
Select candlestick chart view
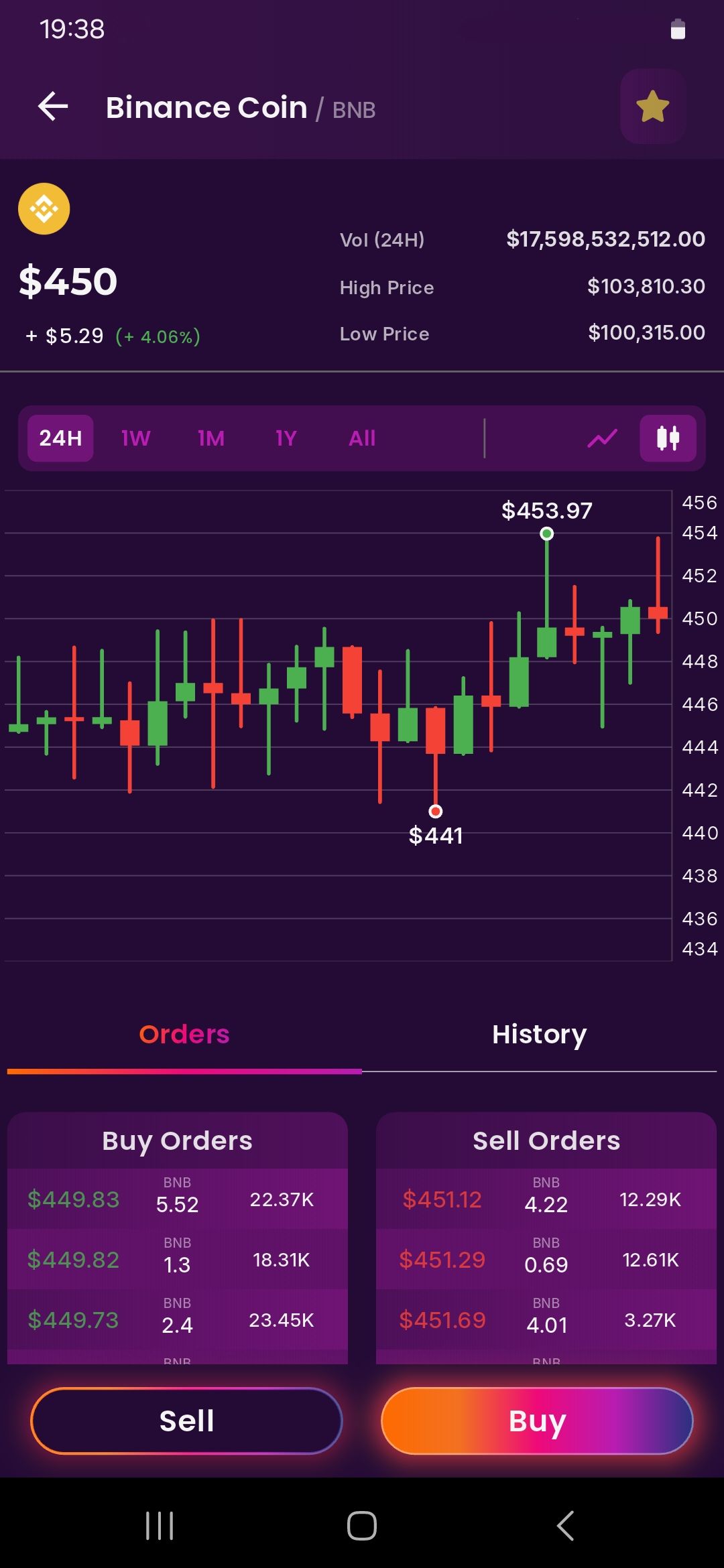(668, 438)
